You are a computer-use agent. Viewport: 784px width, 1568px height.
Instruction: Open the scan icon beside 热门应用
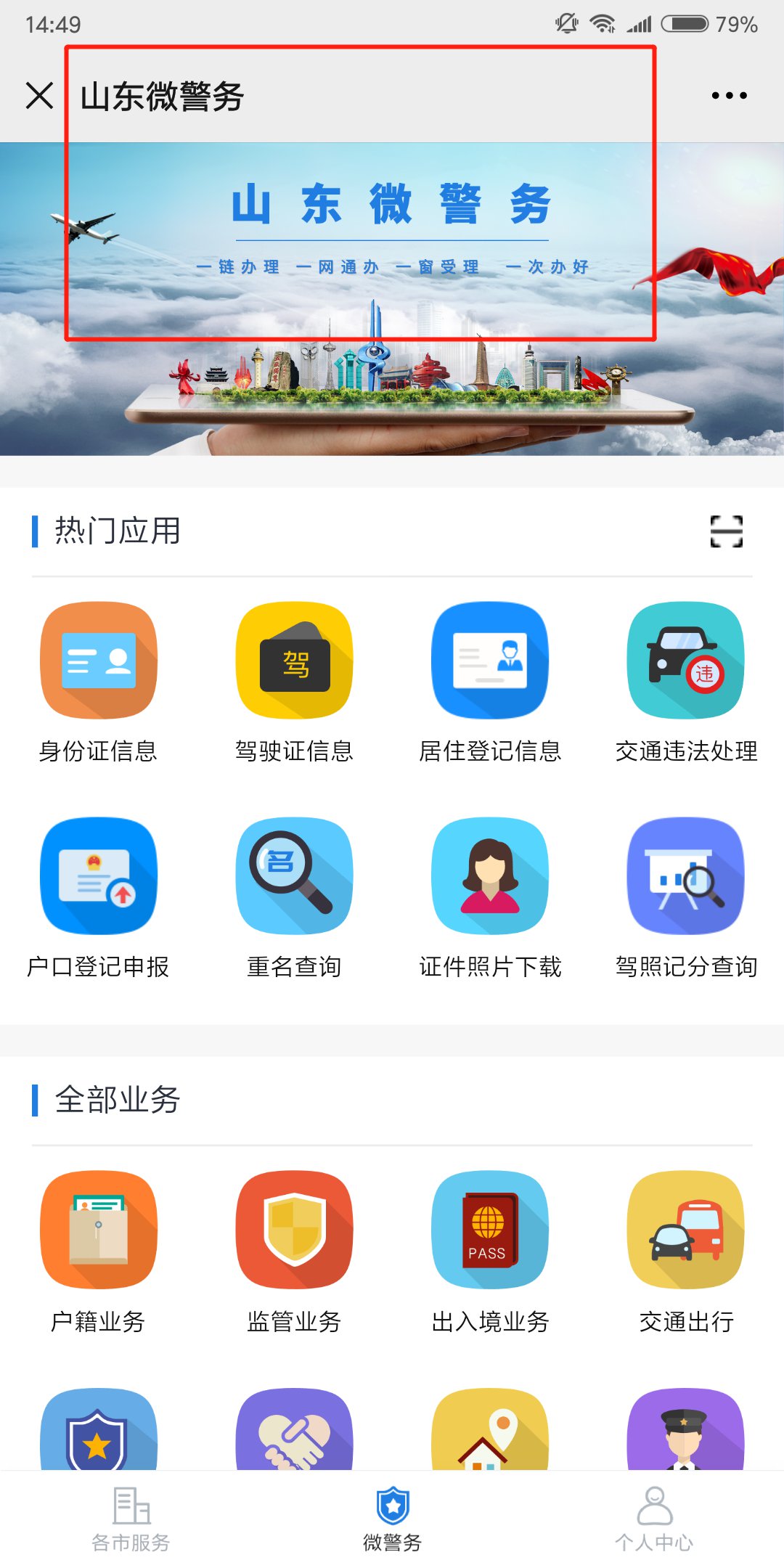click(726, 531)
